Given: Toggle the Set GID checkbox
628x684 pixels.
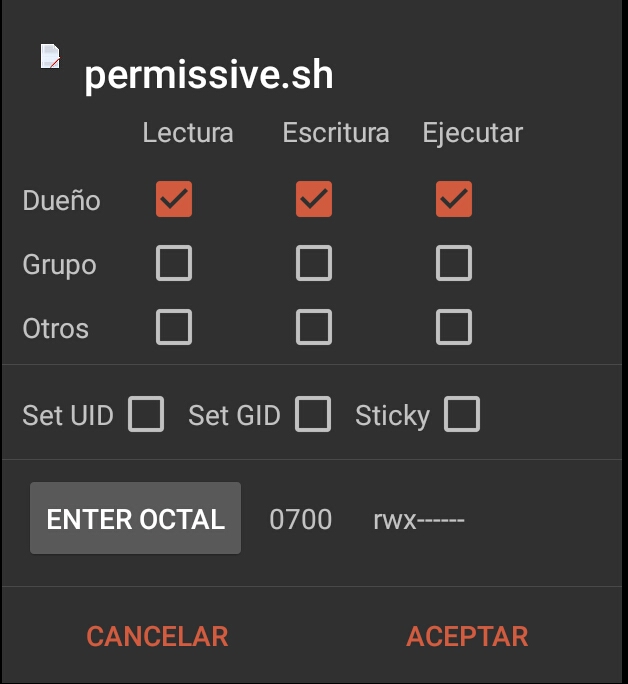Looking at the screenshot, I should [313, 414].
